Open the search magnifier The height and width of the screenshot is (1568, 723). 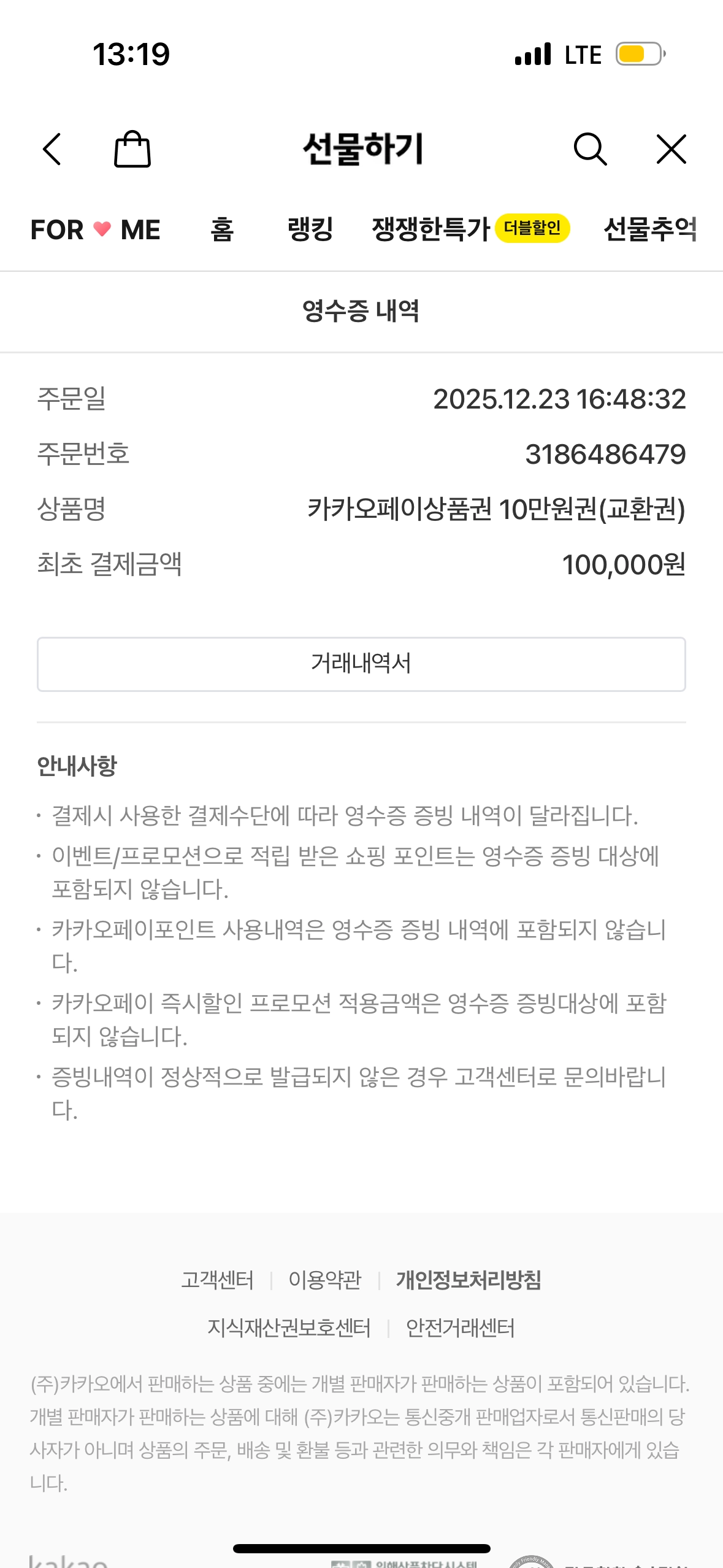tap(590, 149)
